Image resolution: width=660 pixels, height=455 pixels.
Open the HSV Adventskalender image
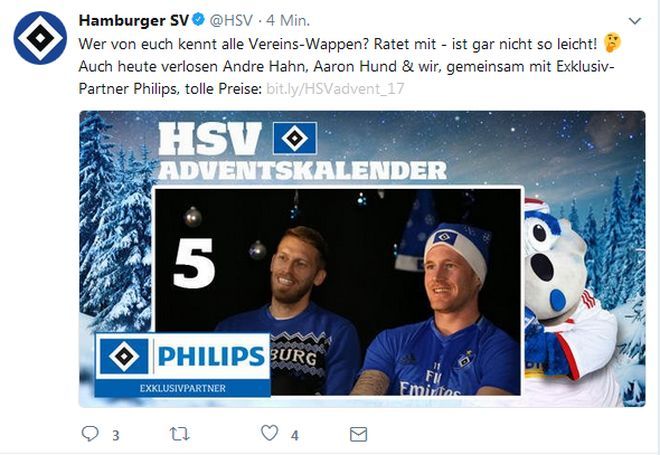362,258
